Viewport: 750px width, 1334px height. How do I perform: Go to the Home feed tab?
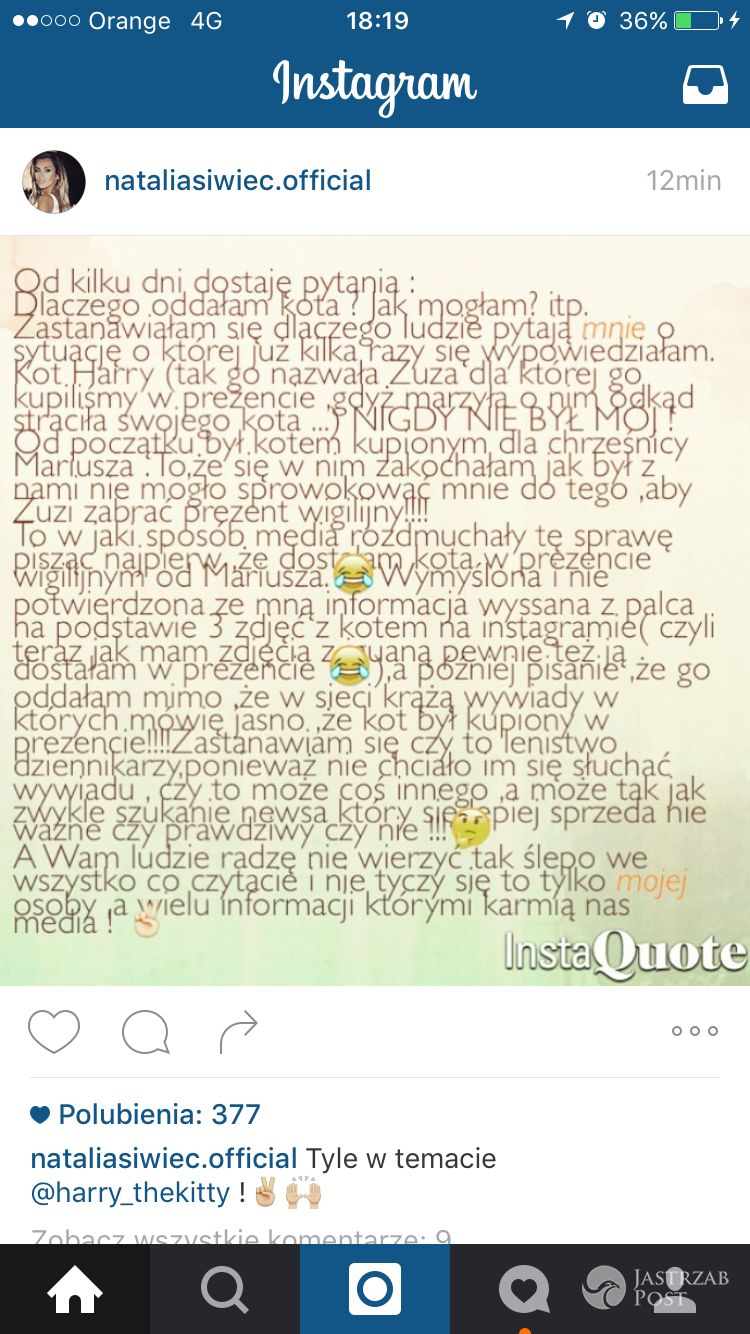[75, 1289]
